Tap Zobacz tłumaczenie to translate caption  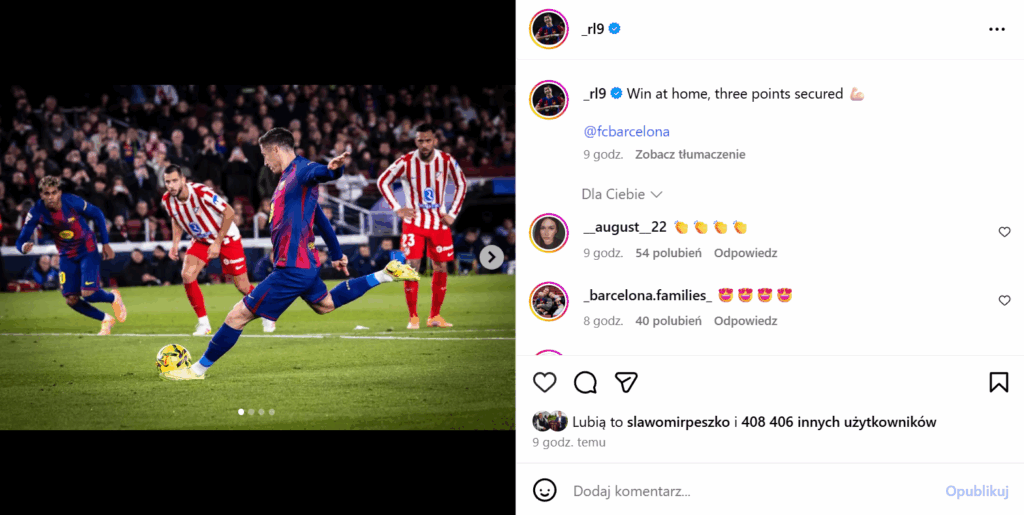point(690,155)
